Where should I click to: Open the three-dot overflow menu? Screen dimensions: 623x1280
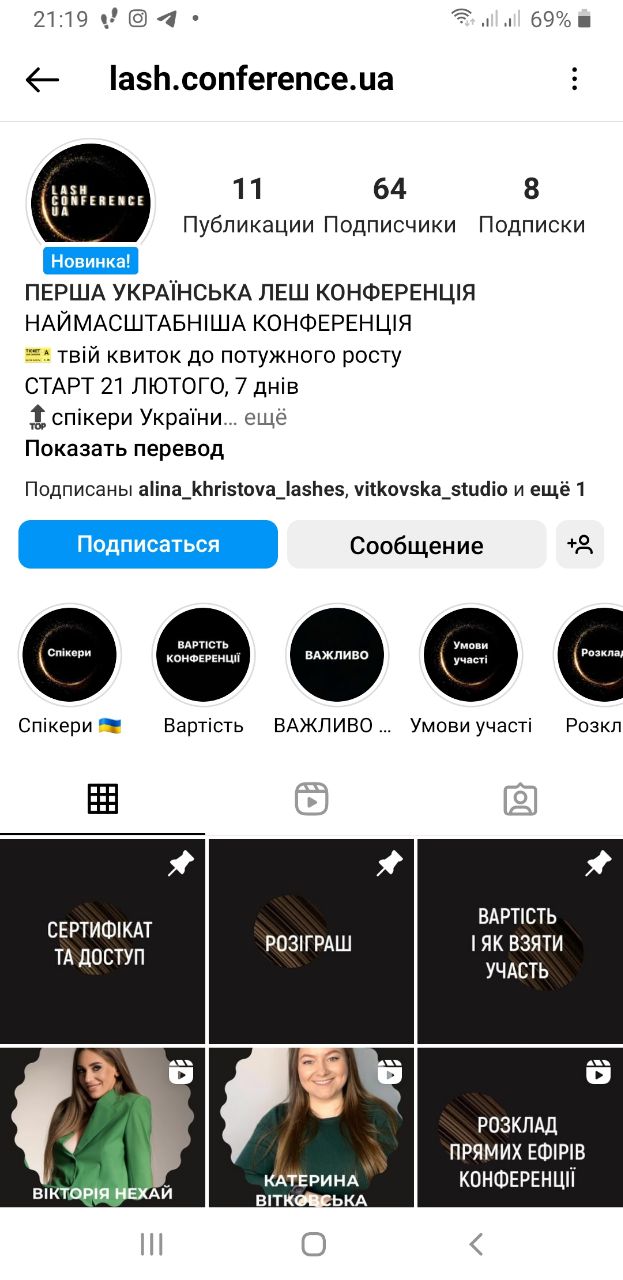click(574, 79)
